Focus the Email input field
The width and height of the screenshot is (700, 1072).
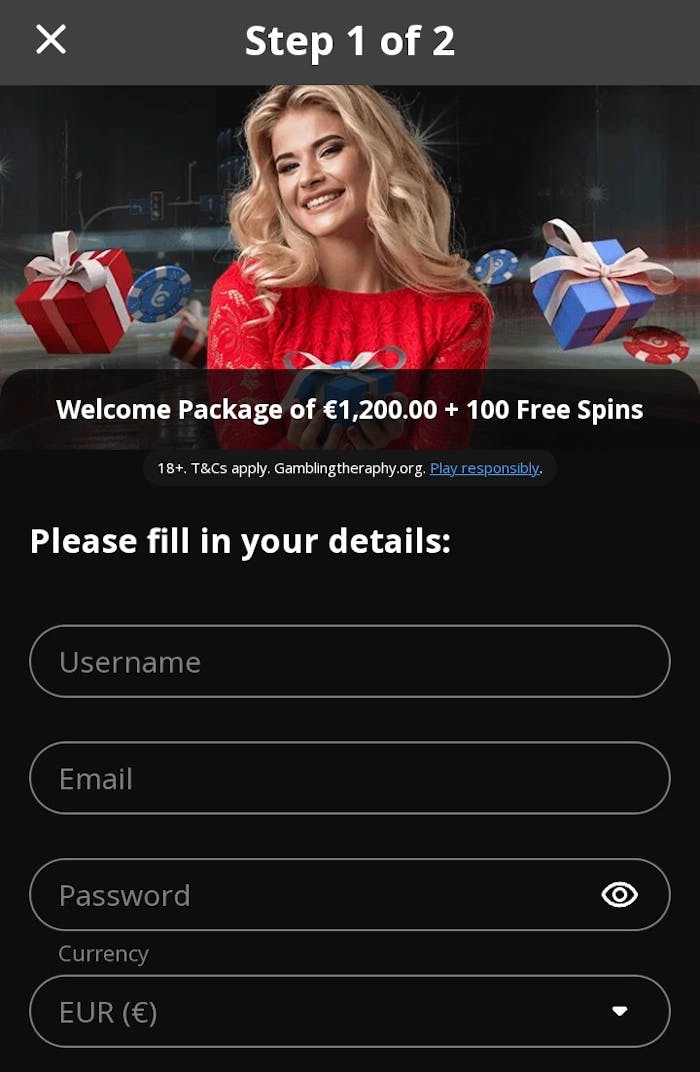point(349,778)
